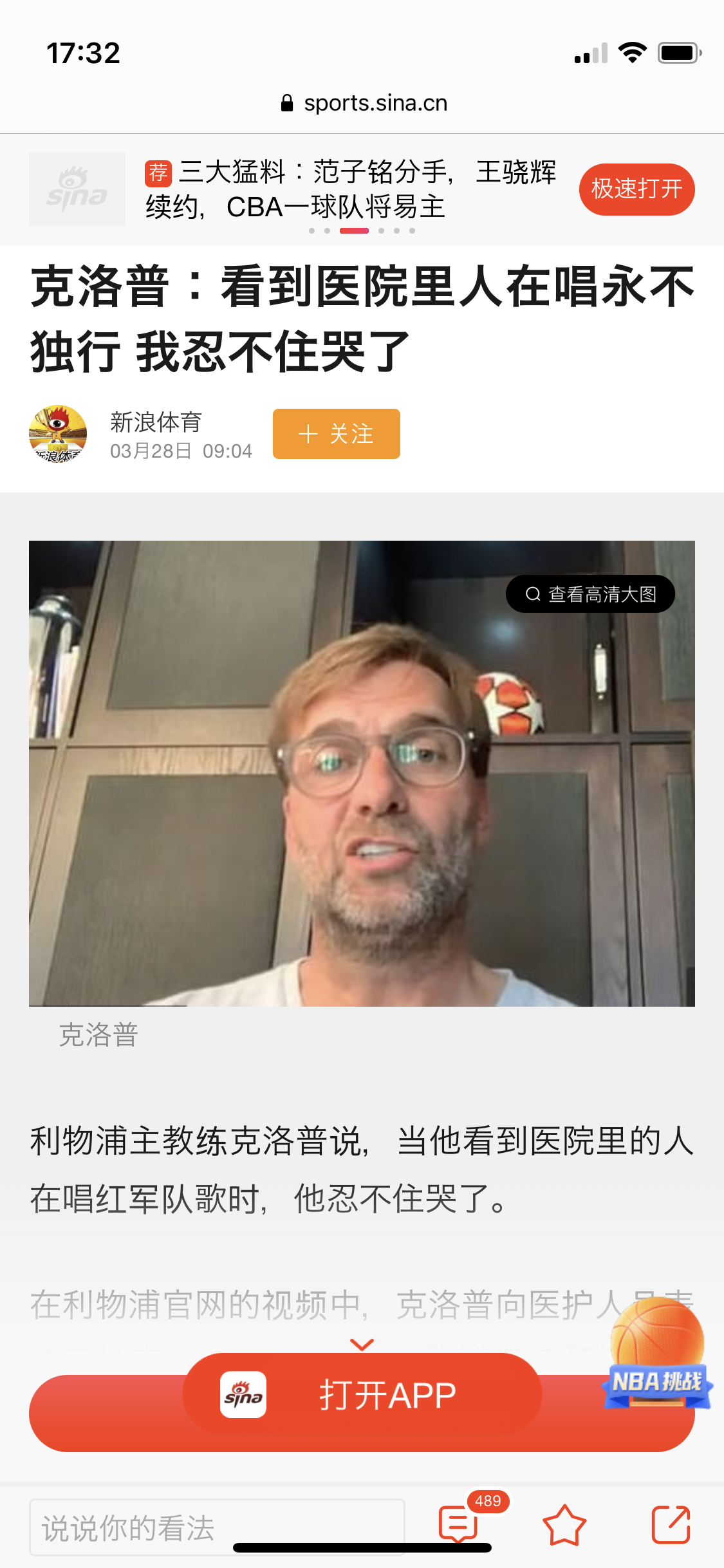
Task: View the HD image via 查看高清大图
Action: 590,593
